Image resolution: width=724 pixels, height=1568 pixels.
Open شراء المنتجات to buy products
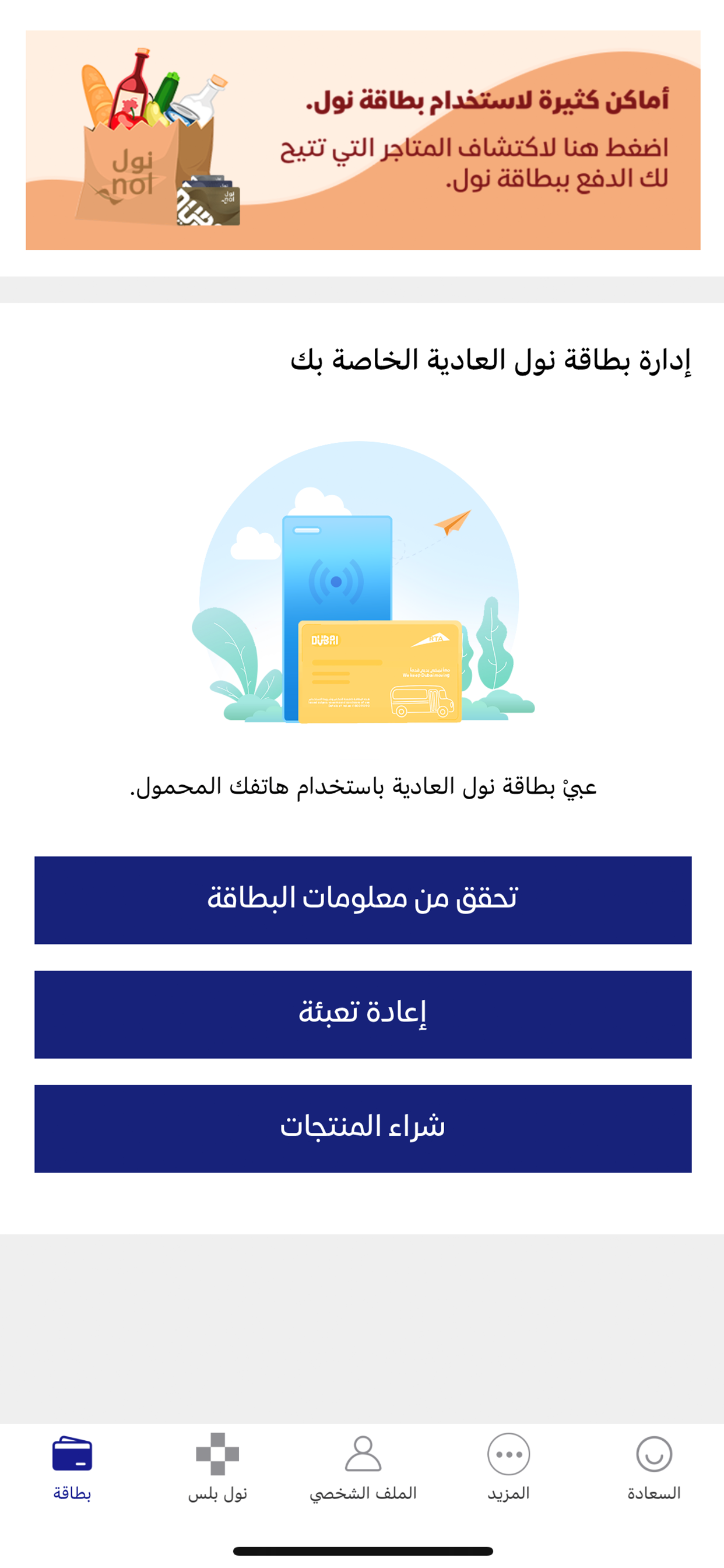click(x=363, y=1128)
